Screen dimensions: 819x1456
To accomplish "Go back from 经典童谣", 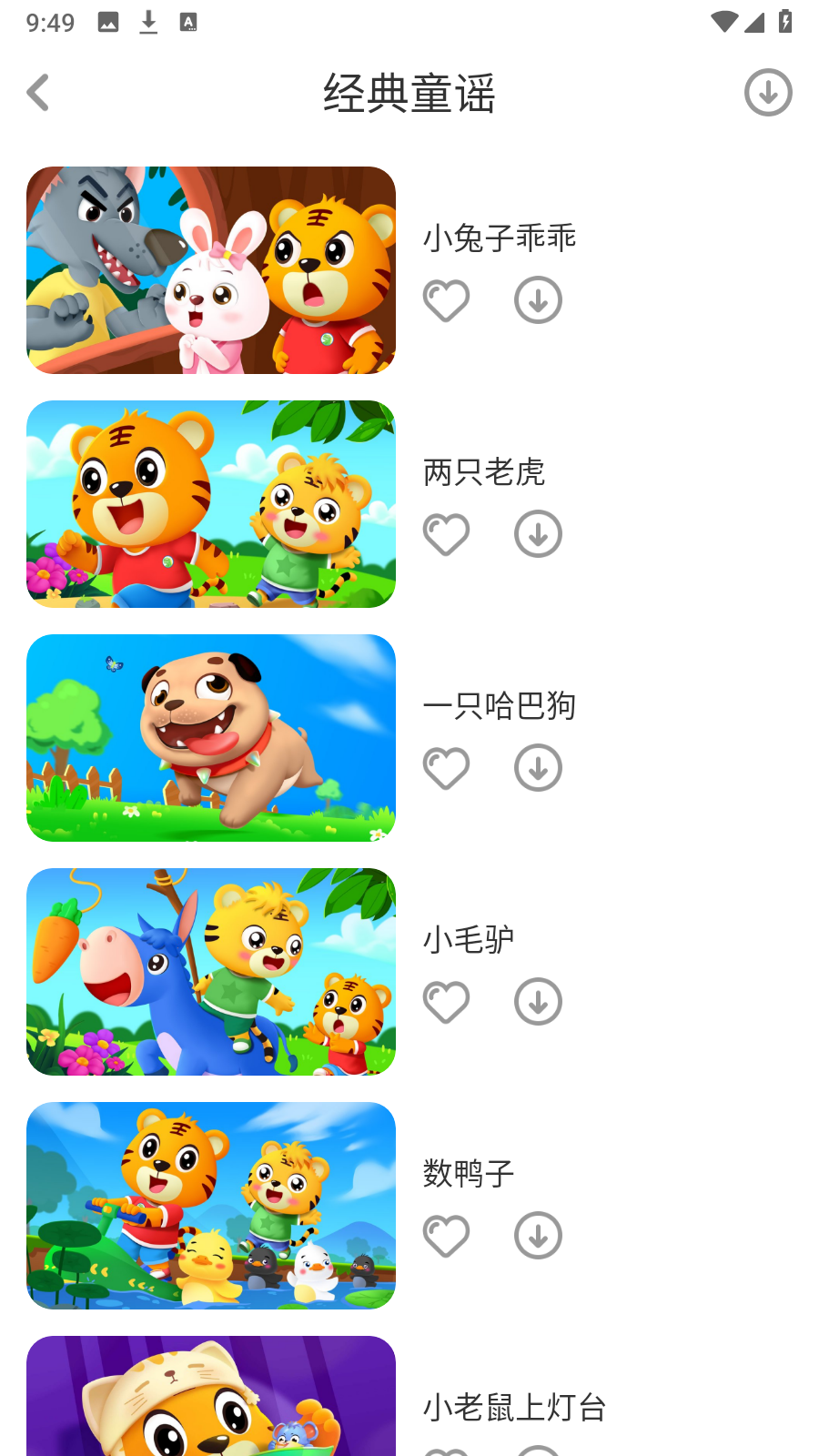I will pos(38,93).
